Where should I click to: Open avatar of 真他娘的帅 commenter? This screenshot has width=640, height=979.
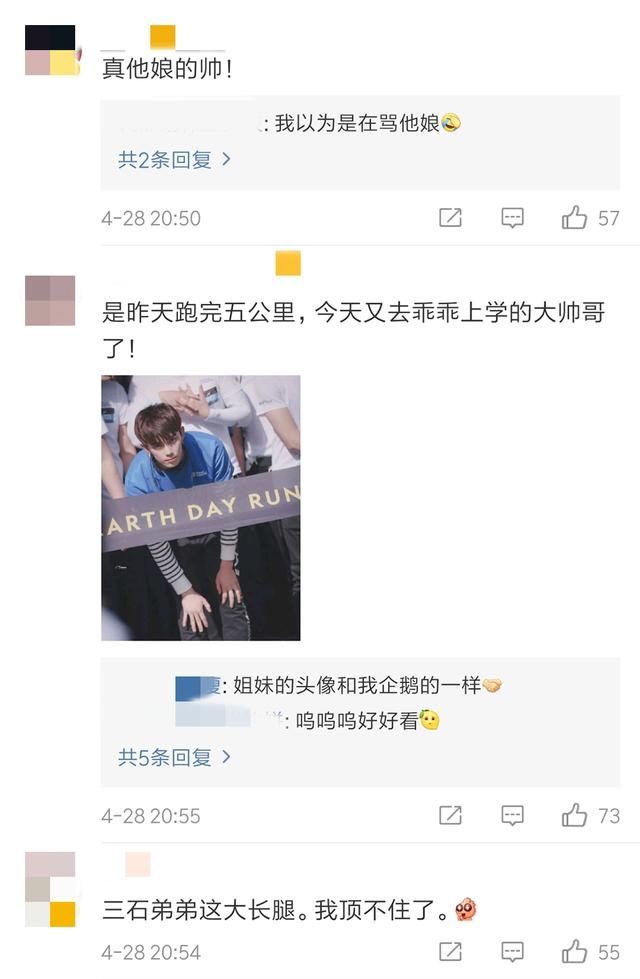(x=50, y=50)
